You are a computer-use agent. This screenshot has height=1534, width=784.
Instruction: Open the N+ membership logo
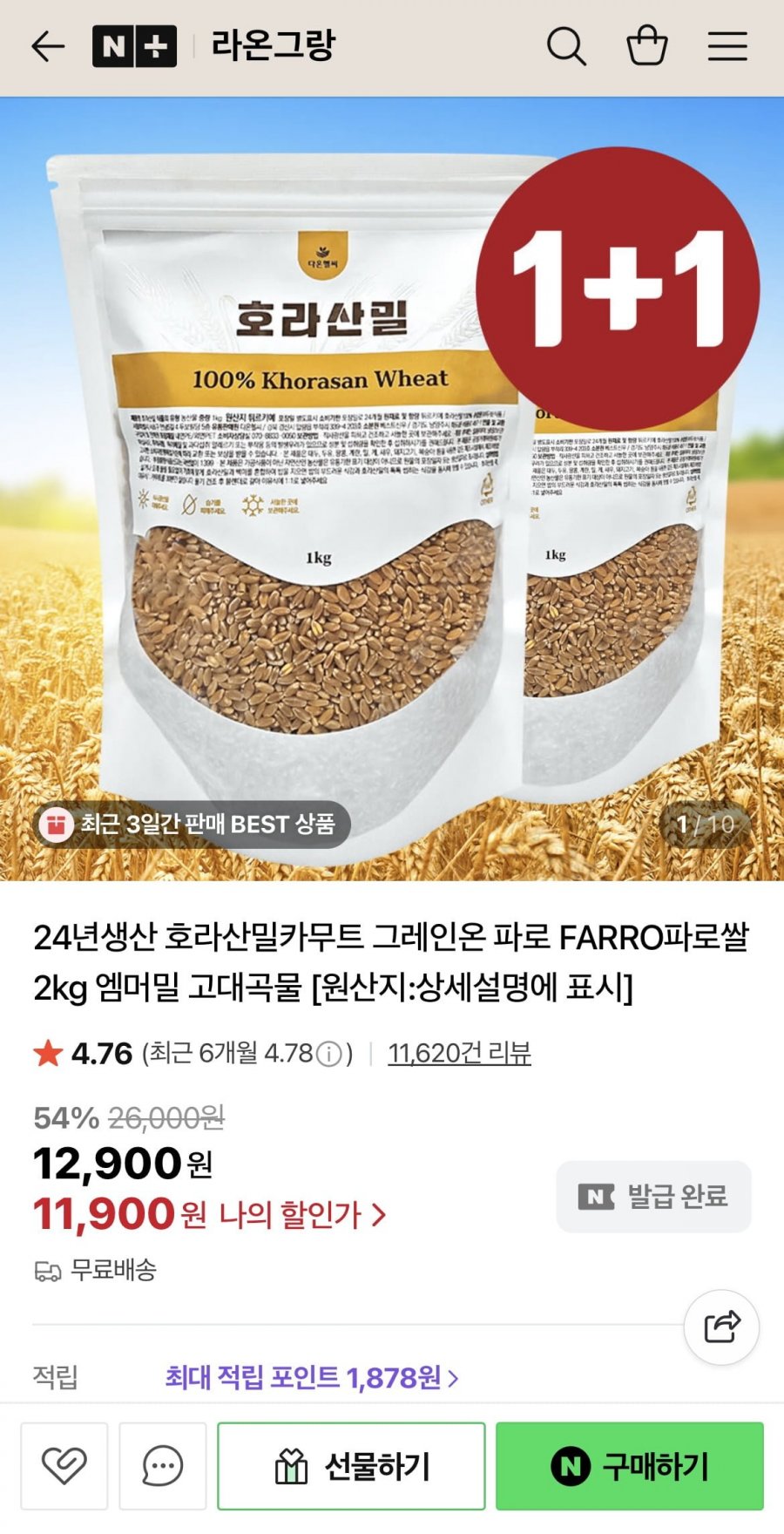click(x=134, y=46)
